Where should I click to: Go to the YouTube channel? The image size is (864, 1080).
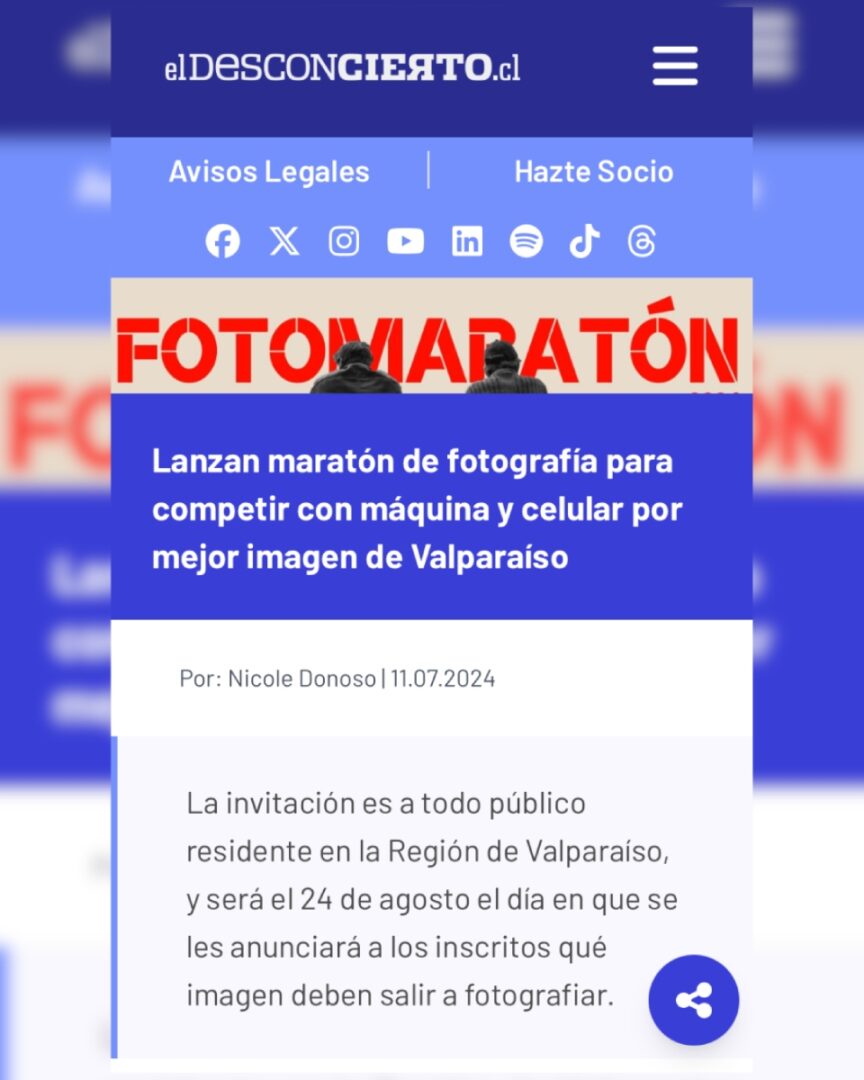[x=405, y=241]
